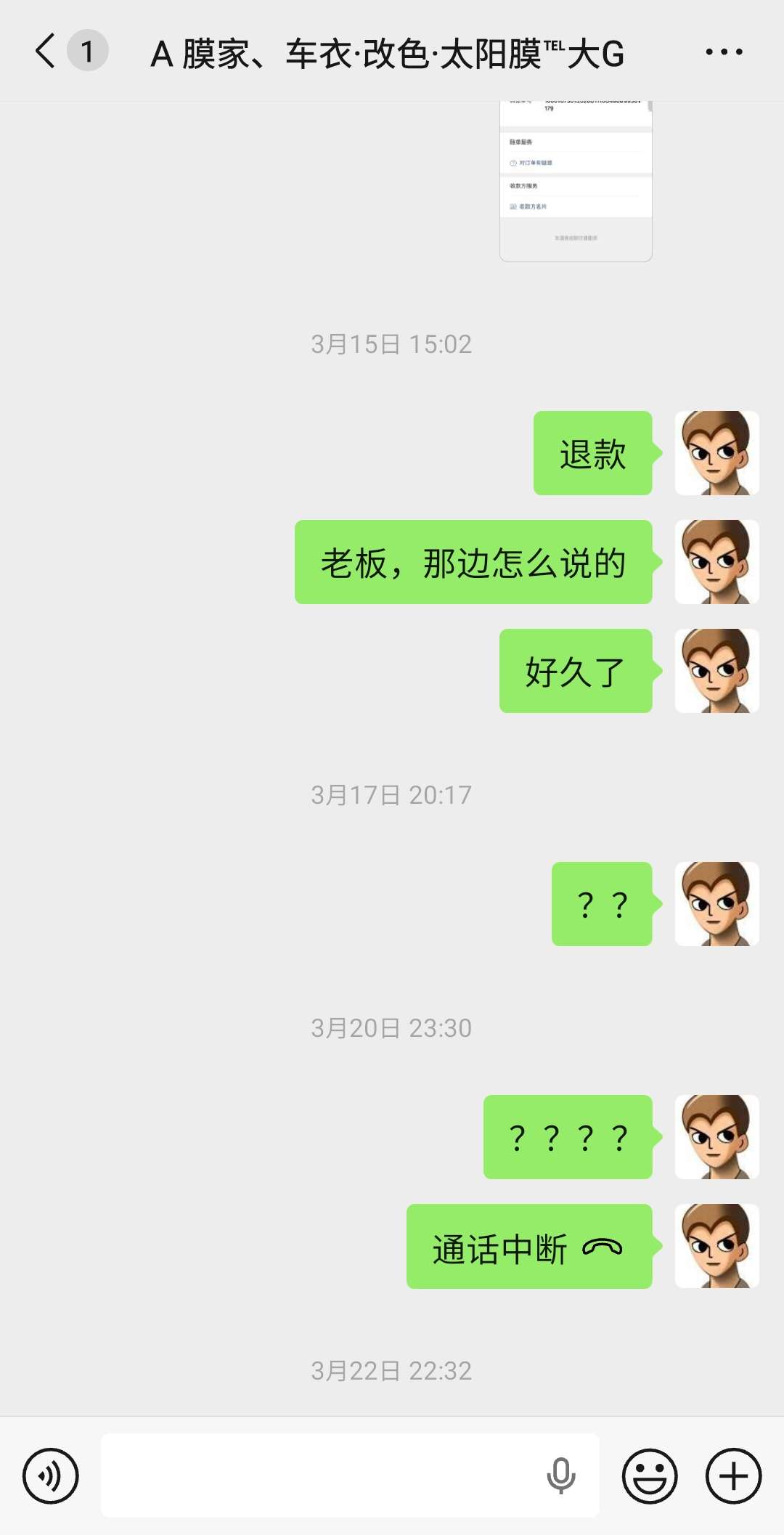Open the plus attachments menu
Image resolution: width=784 pixels, height=1535 pixels.
[x=733, y=1475]
